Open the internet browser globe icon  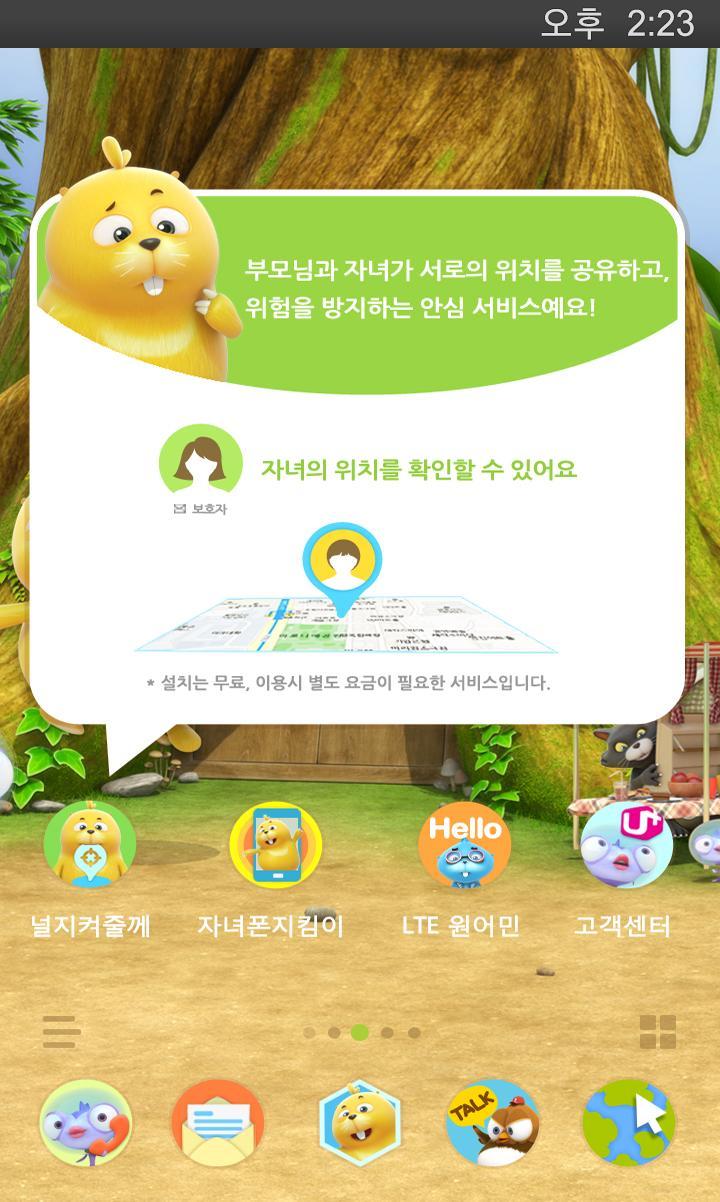click(x=628, y=1122)
